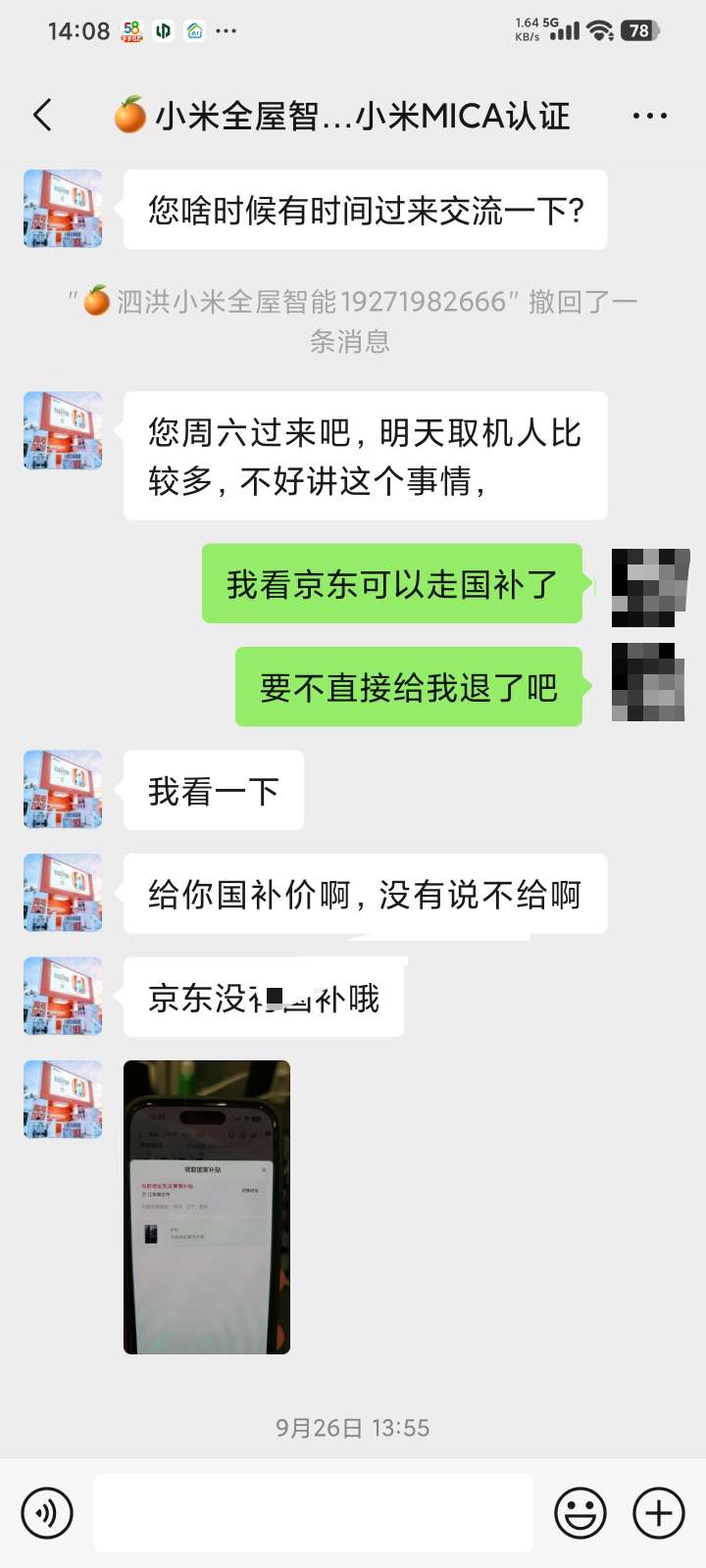Open the emoji sticker panel

(580, 1513)
